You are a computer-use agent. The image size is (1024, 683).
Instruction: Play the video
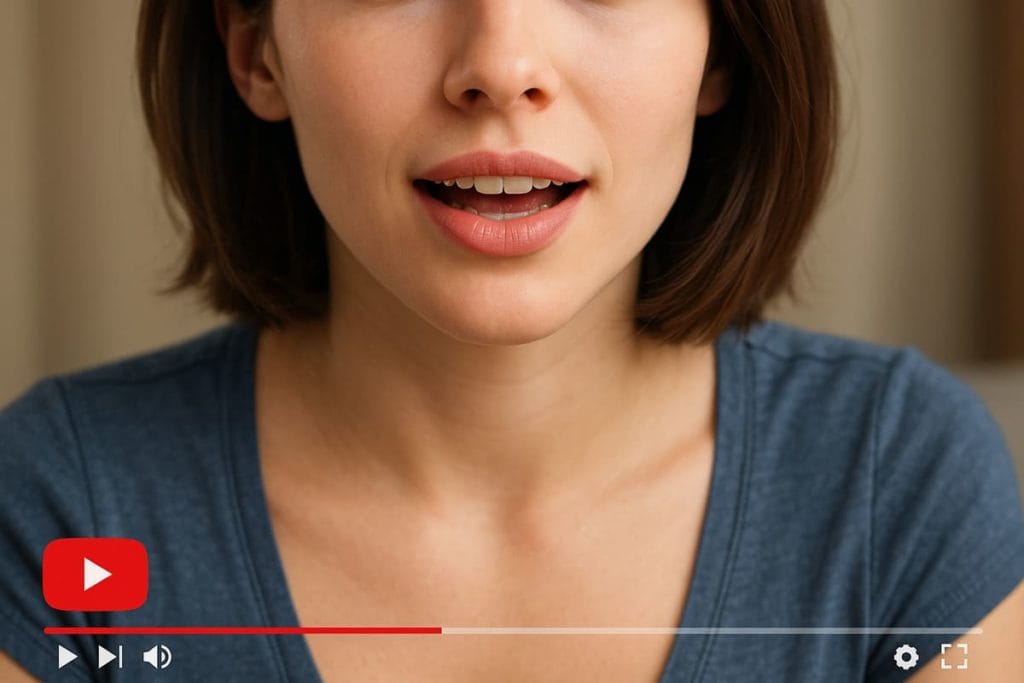pyautogui.click(x=67, y=657)
